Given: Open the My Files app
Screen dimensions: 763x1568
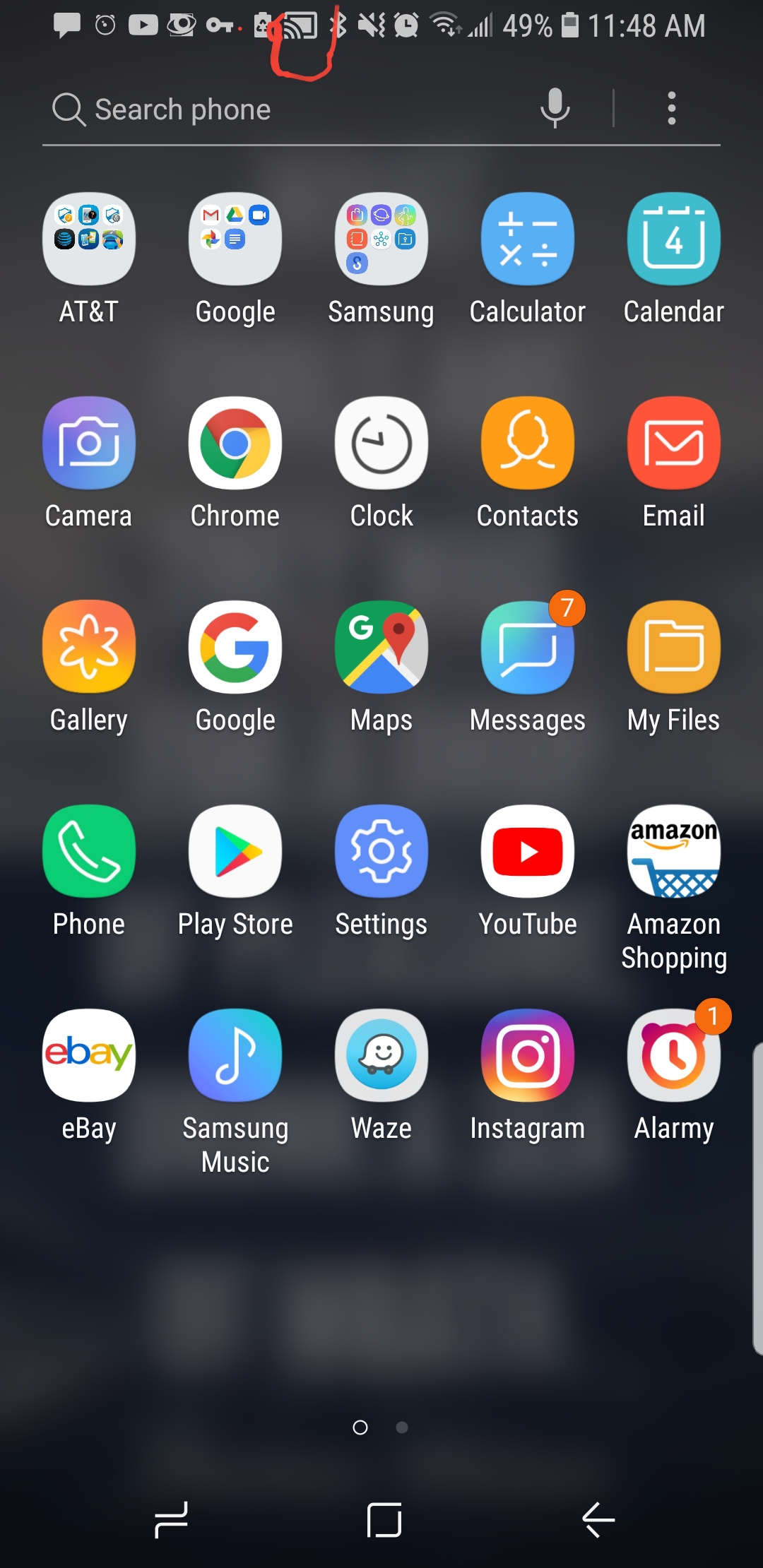Looking at the screenshot, I should tap(674, 647).
